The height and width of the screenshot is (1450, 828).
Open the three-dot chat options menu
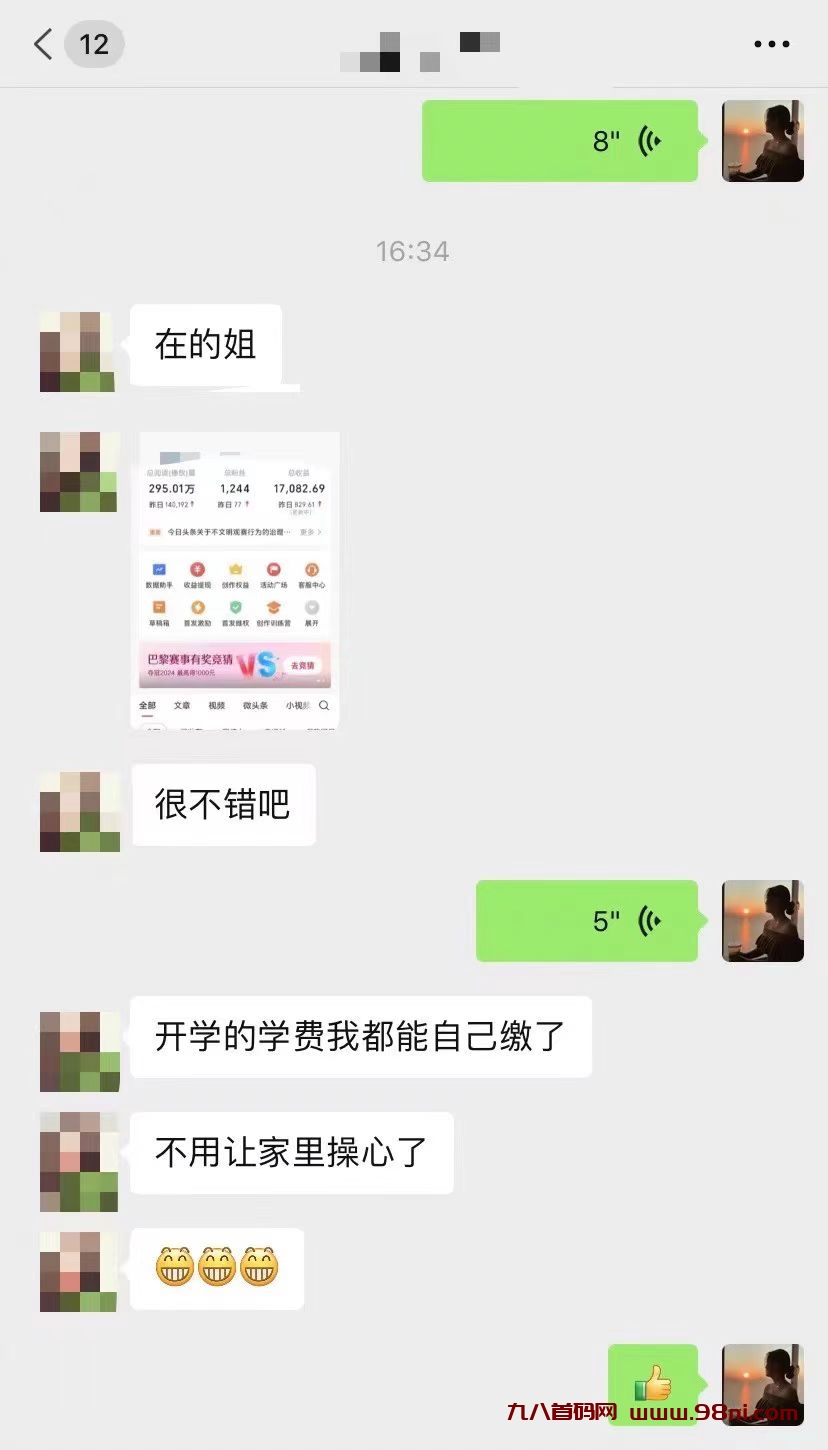pos(770,44)
